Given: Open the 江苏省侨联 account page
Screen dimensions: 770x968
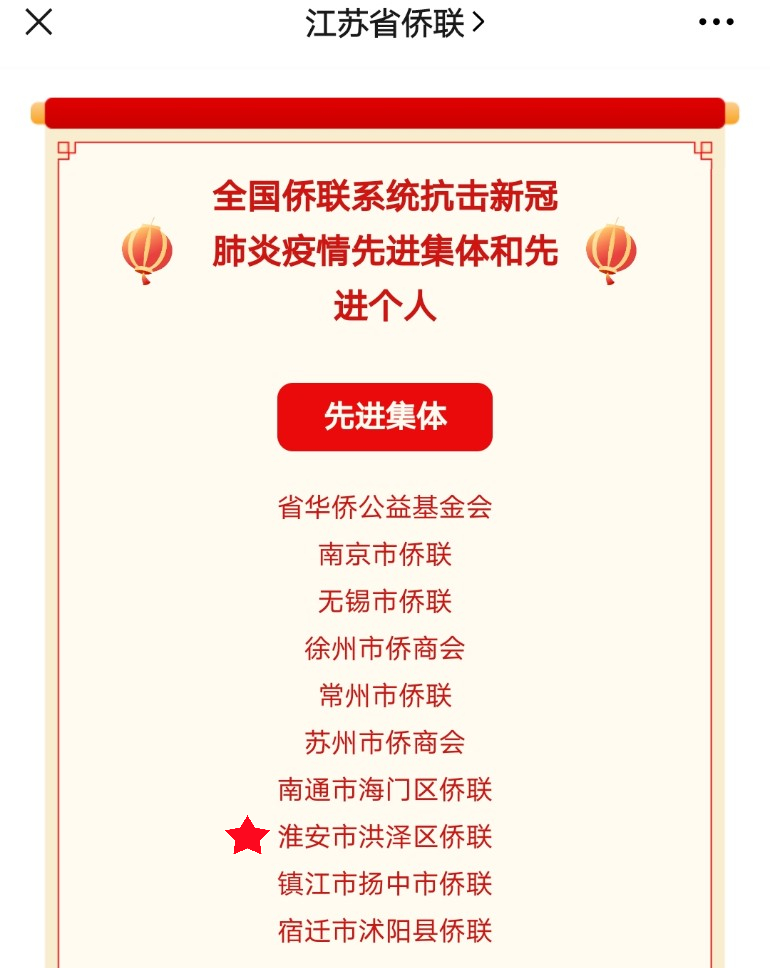Looking at the screenshot, I should click(394, 23).
